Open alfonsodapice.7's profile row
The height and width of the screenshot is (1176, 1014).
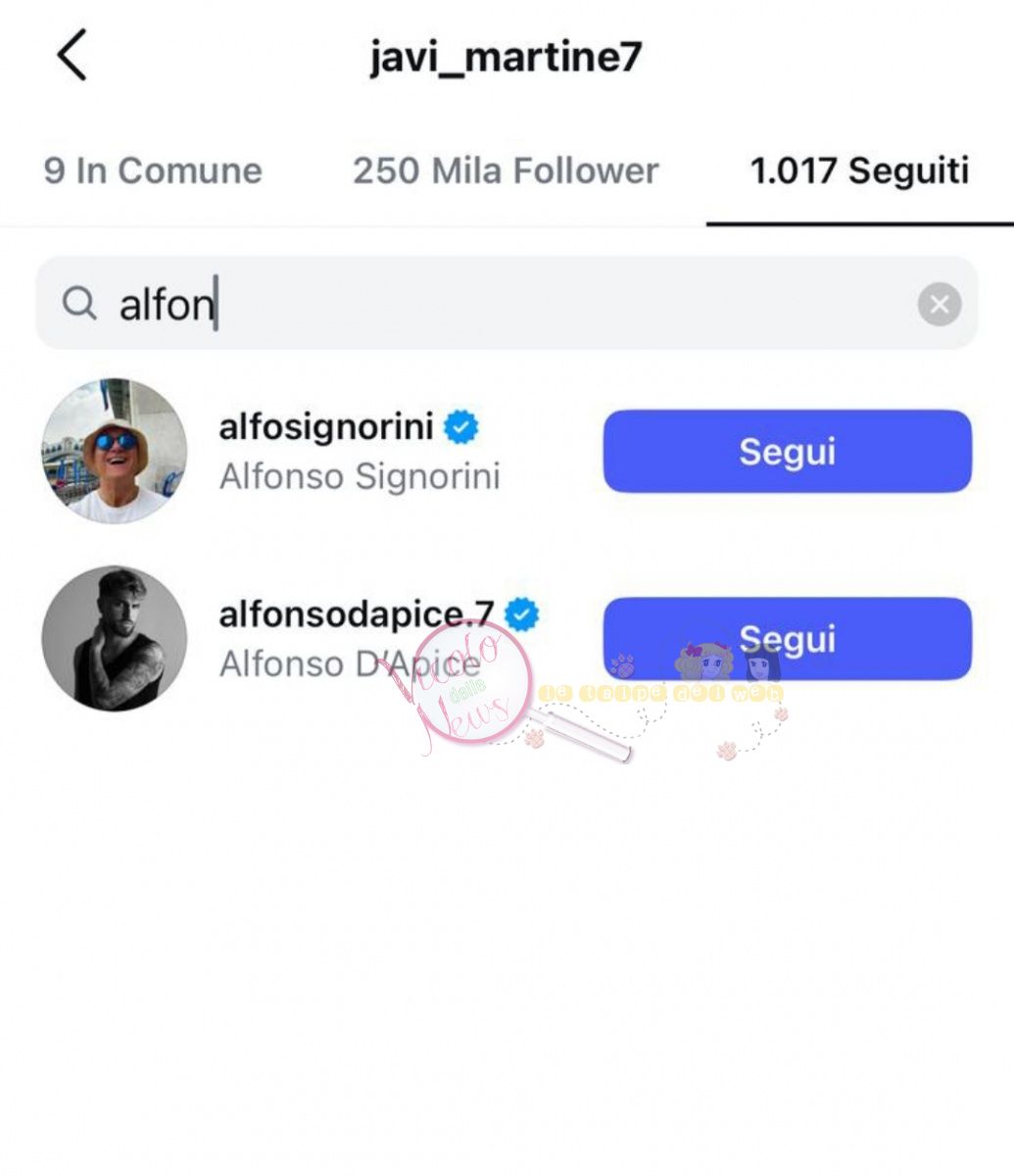(323, 637)
